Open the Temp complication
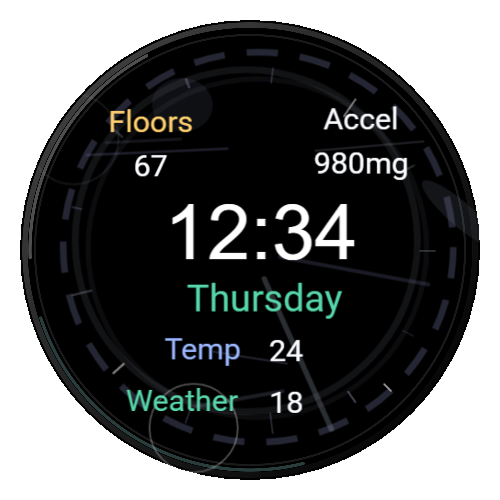This screenshot has height=500, width=500. point(234,350)
